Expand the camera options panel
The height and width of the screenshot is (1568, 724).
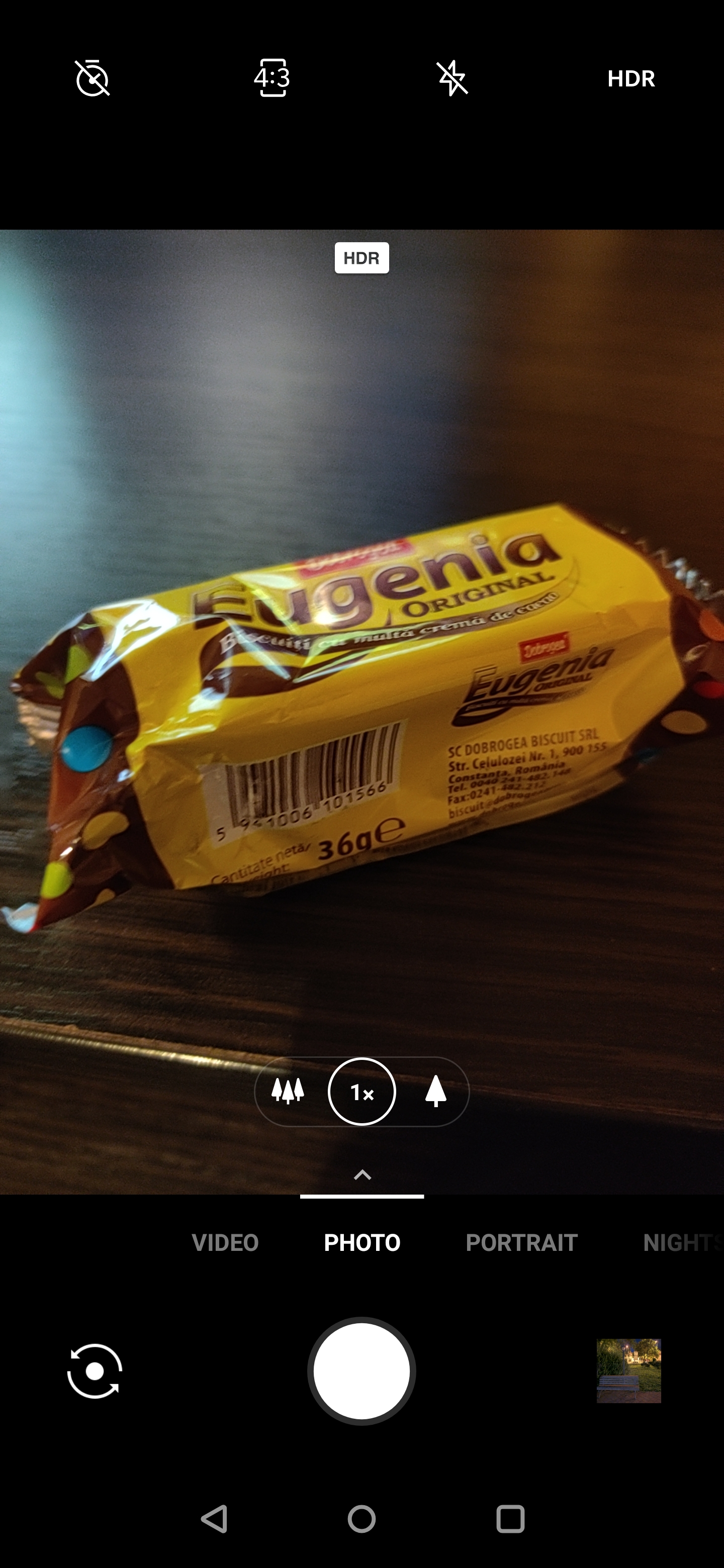(x=363, y=1175)
